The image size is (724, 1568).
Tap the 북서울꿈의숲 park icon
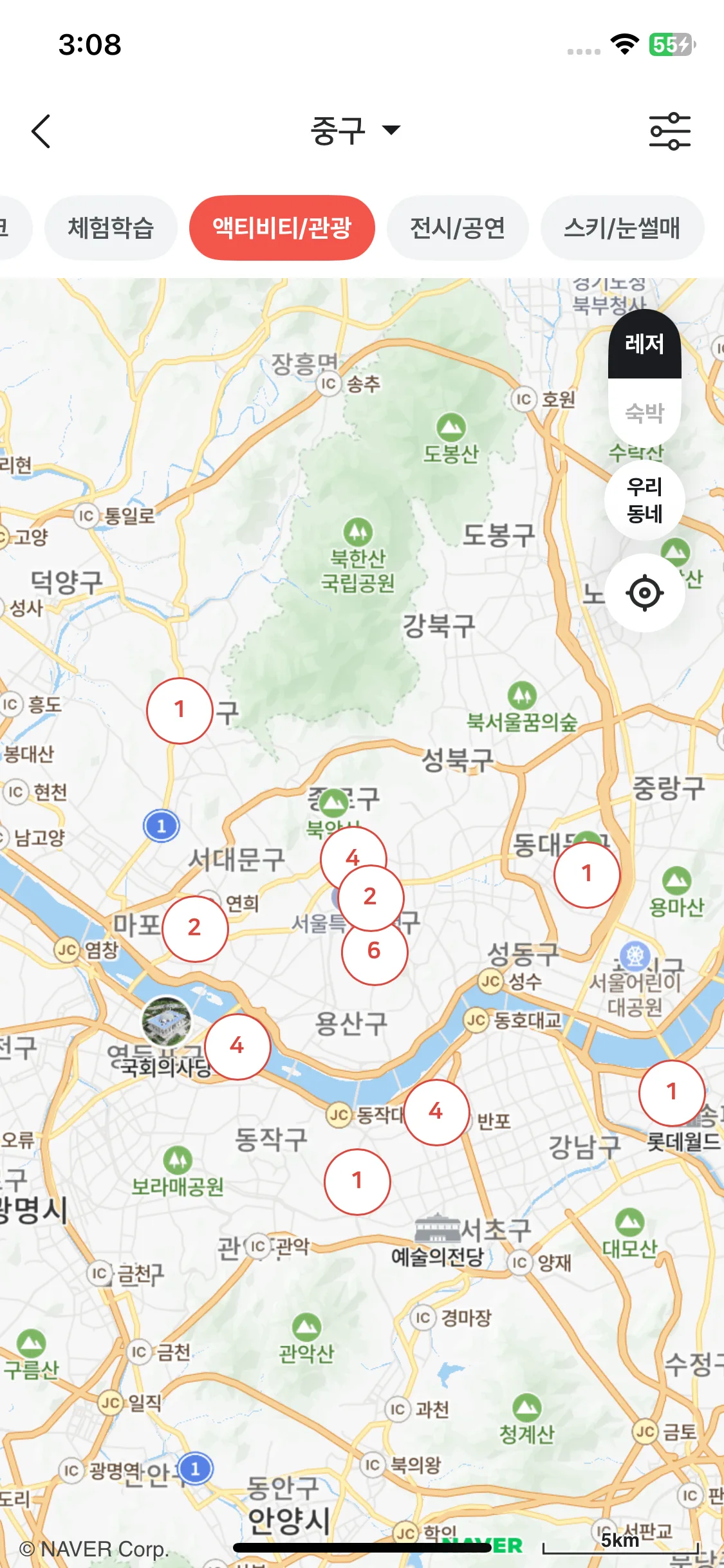[x=523, y=695]
